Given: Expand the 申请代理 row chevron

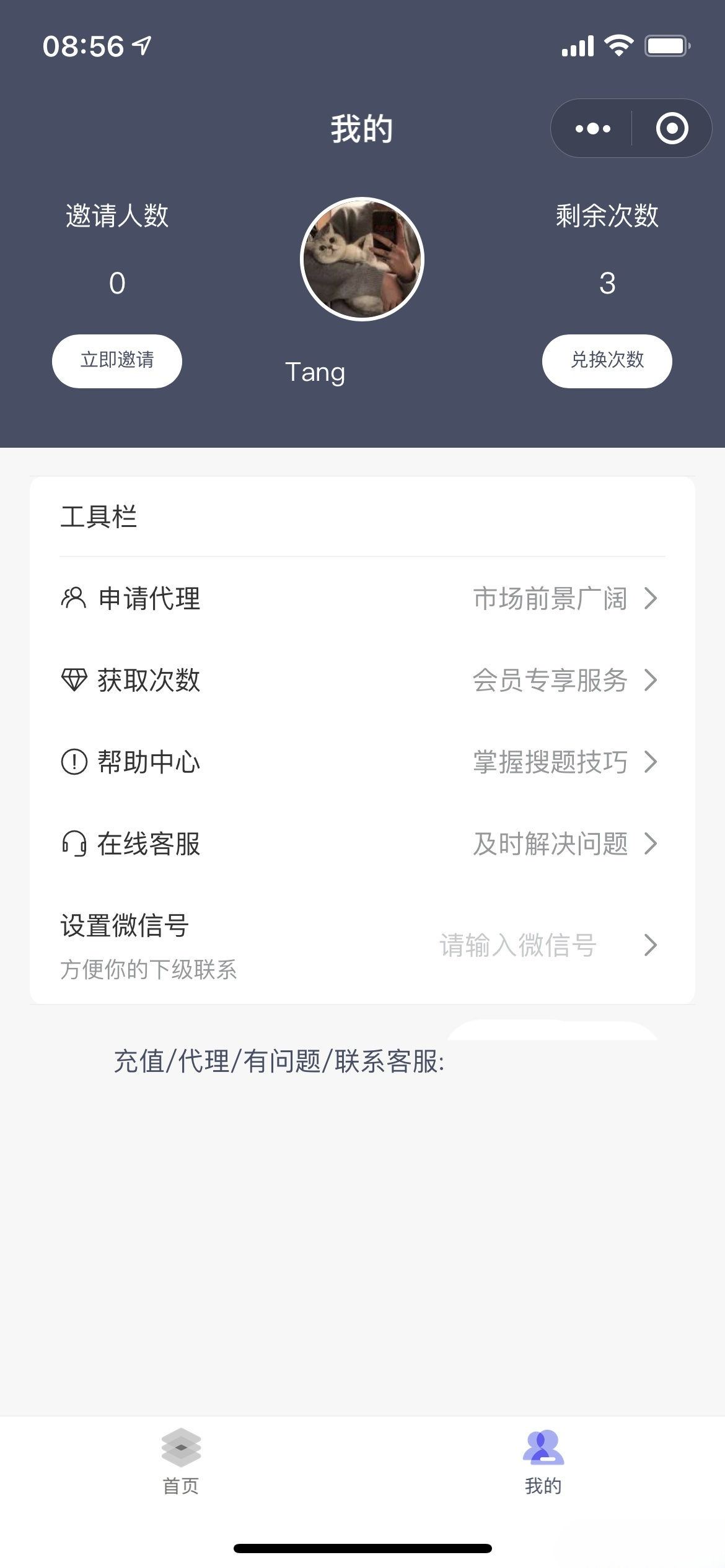Looking at the screenshot, I should tap(651, 598).
